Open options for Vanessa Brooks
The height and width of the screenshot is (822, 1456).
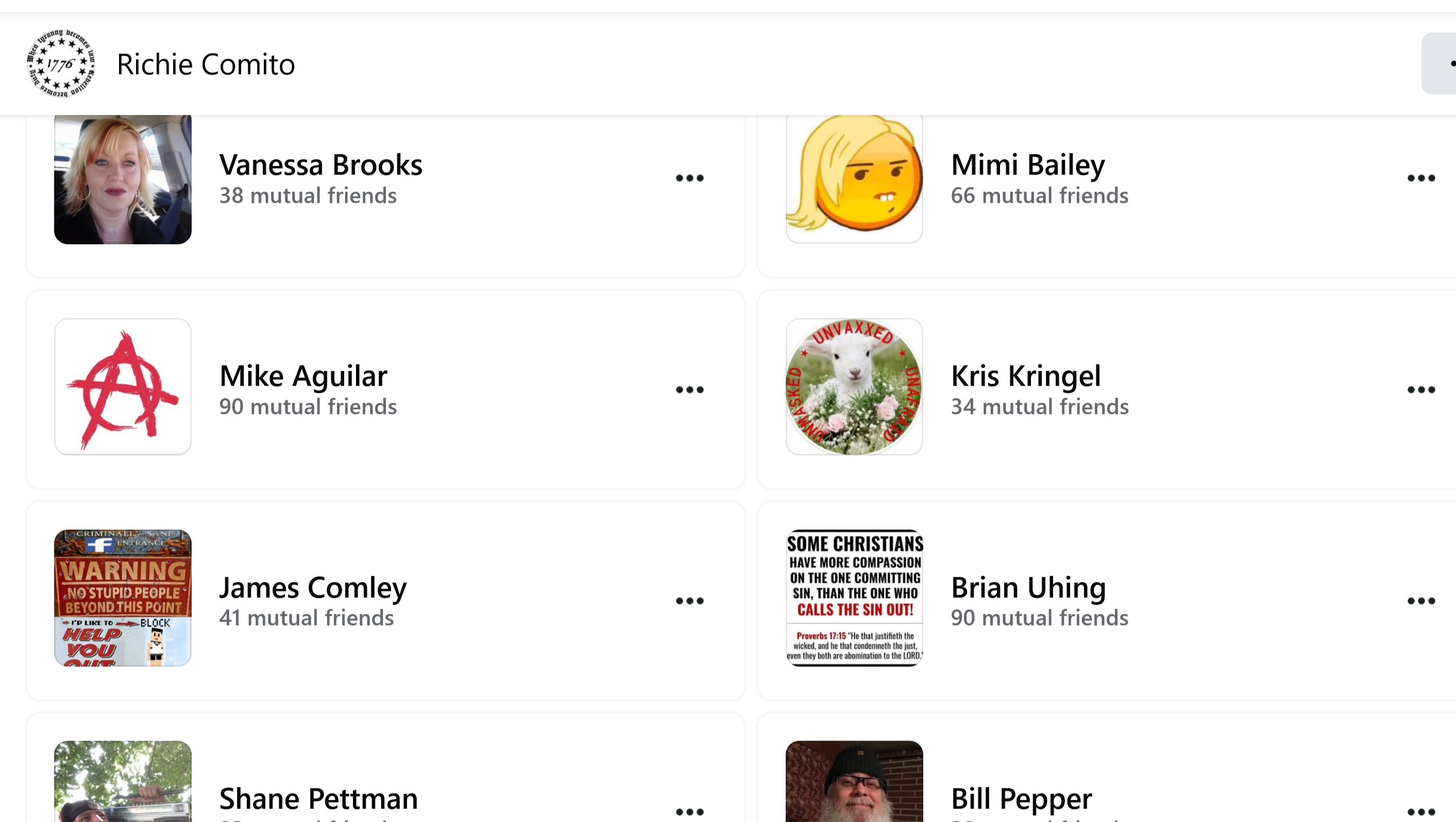pyautogui.click(x=689, y=178)
